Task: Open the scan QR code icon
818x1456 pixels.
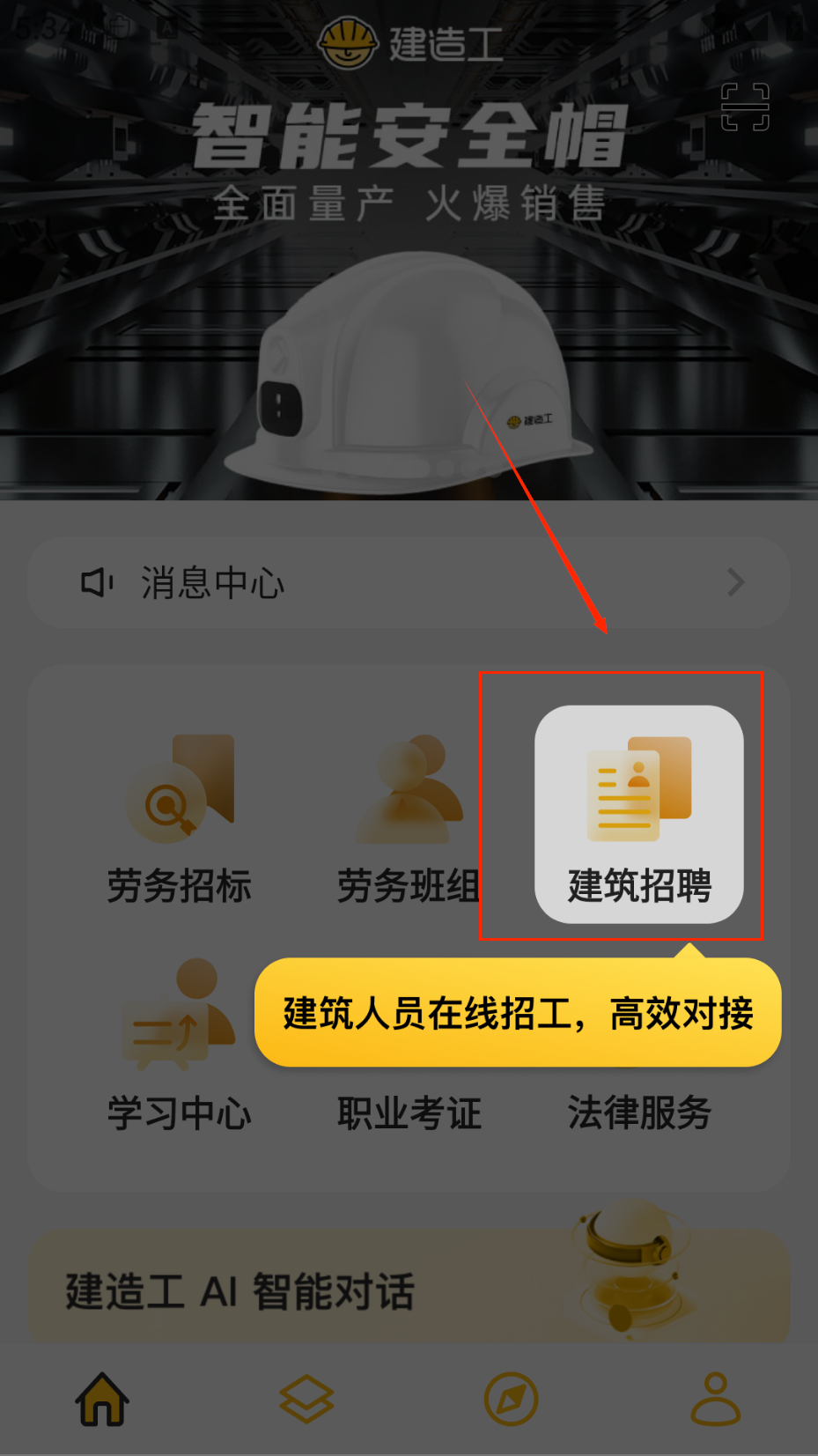Action: pos(745,107)
